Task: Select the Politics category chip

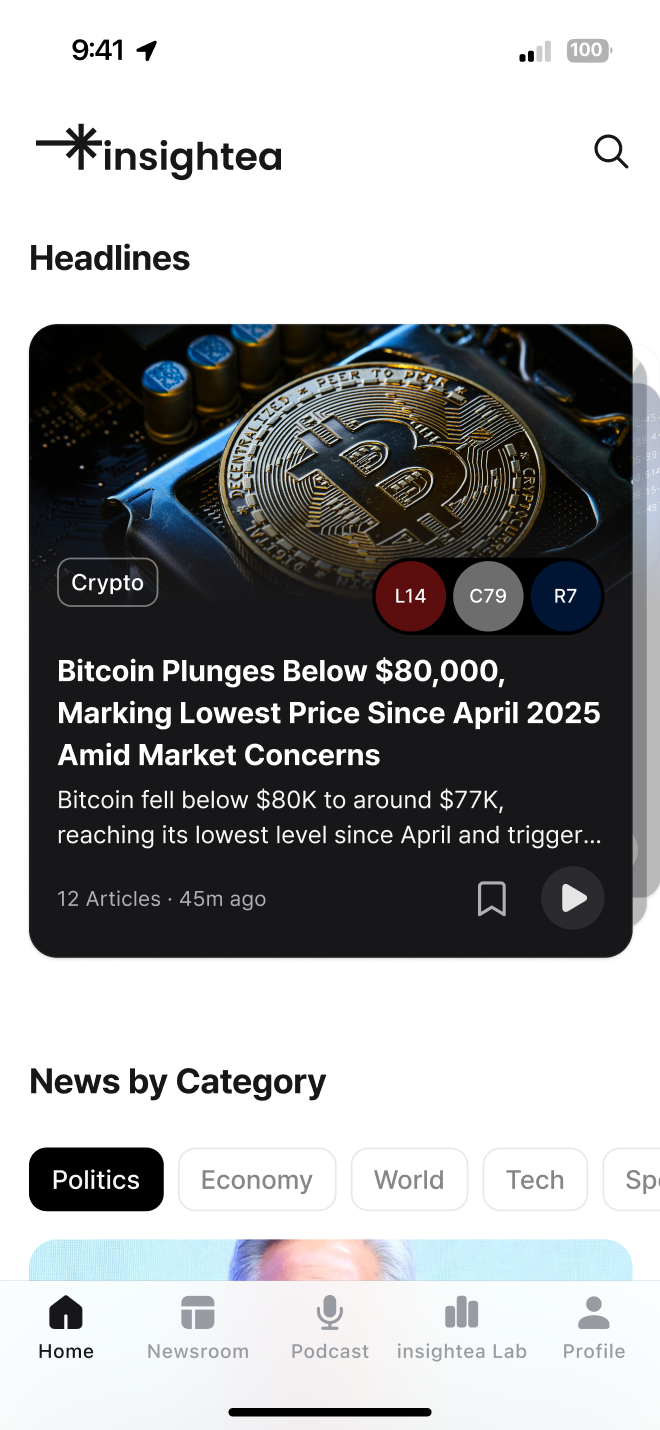Action: coord(96,1180)
